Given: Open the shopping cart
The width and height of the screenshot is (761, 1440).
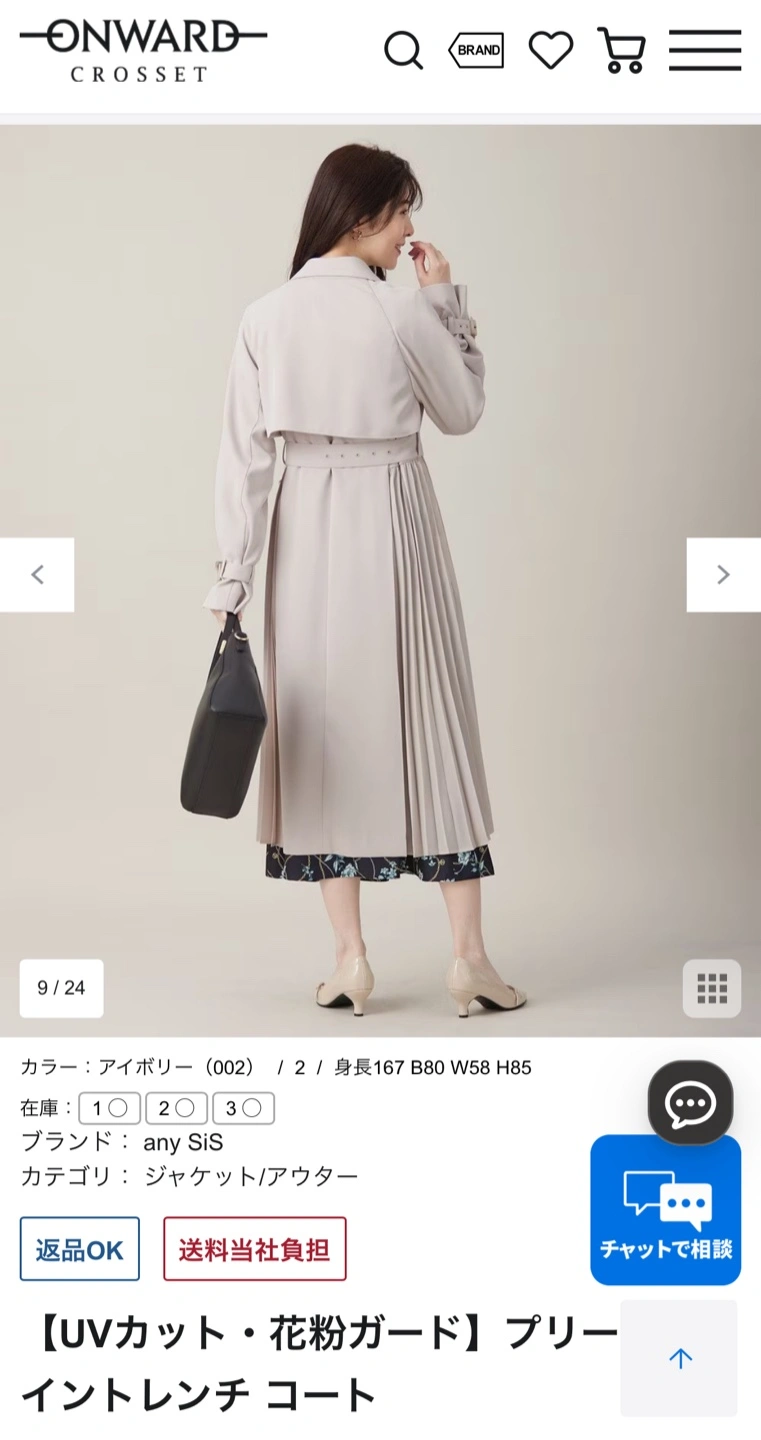Looking at the screenshot, I should pos(621,50).
